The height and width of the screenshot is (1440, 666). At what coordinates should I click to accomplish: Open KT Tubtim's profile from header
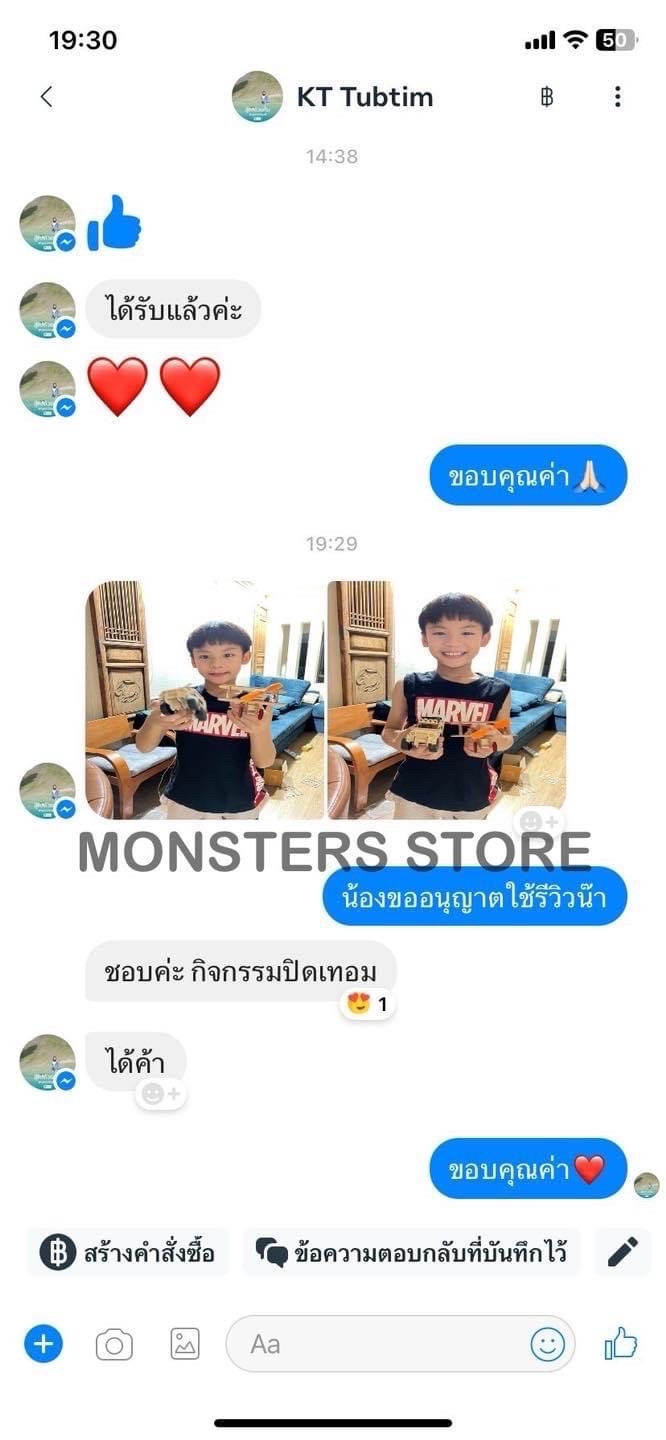coord(332,97)
